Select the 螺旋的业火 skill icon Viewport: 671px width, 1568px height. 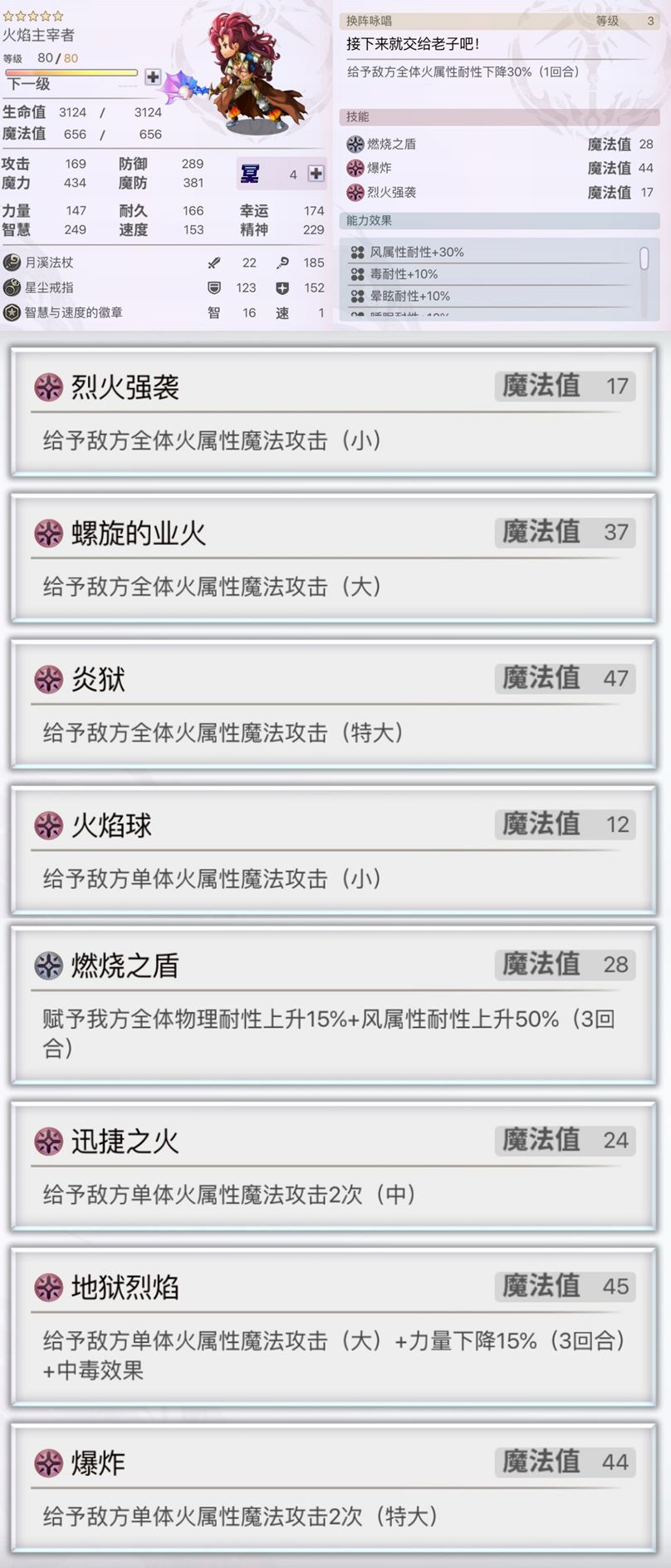[x=47, y=533]
